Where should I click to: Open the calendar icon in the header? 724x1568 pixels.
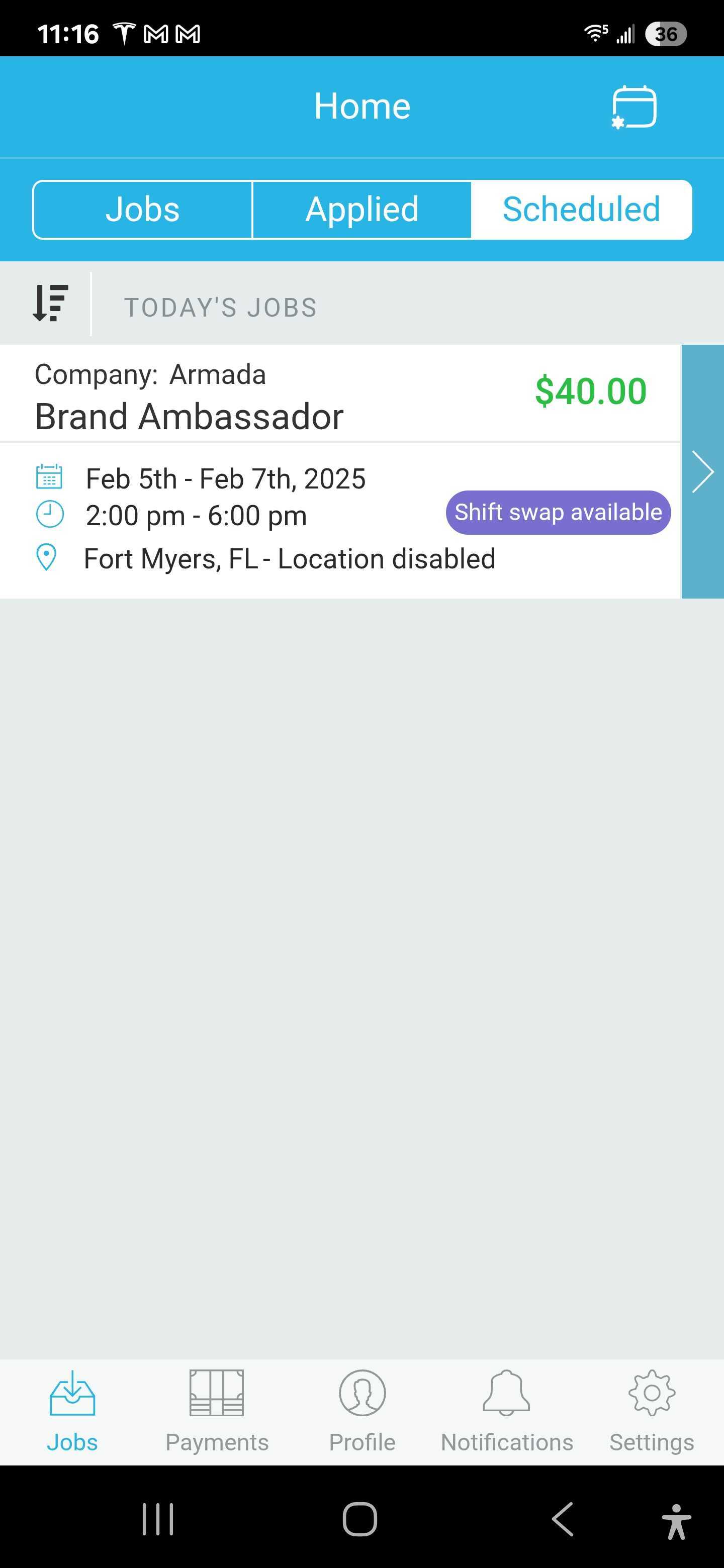[x=634, y=107]
